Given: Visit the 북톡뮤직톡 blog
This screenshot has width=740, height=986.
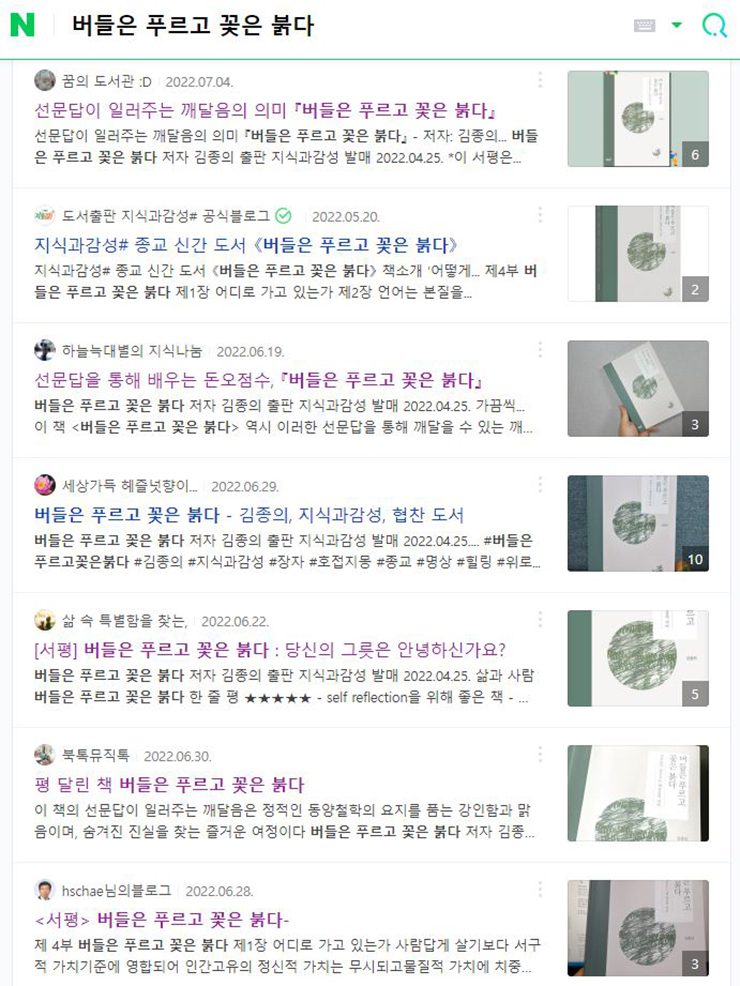Looking at the screenshot, I should [95, 756].
